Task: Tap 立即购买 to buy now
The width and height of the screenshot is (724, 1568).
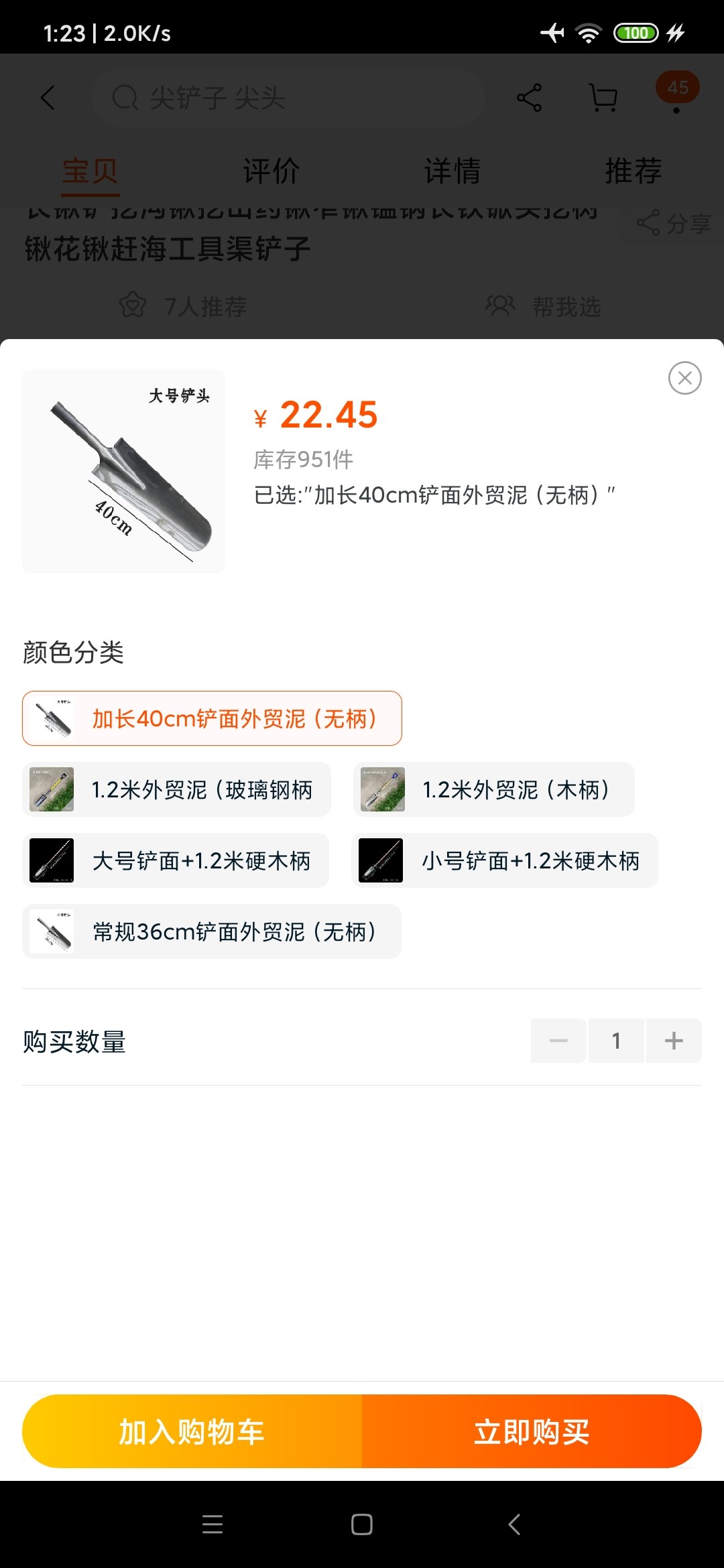Action: pyautogui.click(x=532, y=1431)
